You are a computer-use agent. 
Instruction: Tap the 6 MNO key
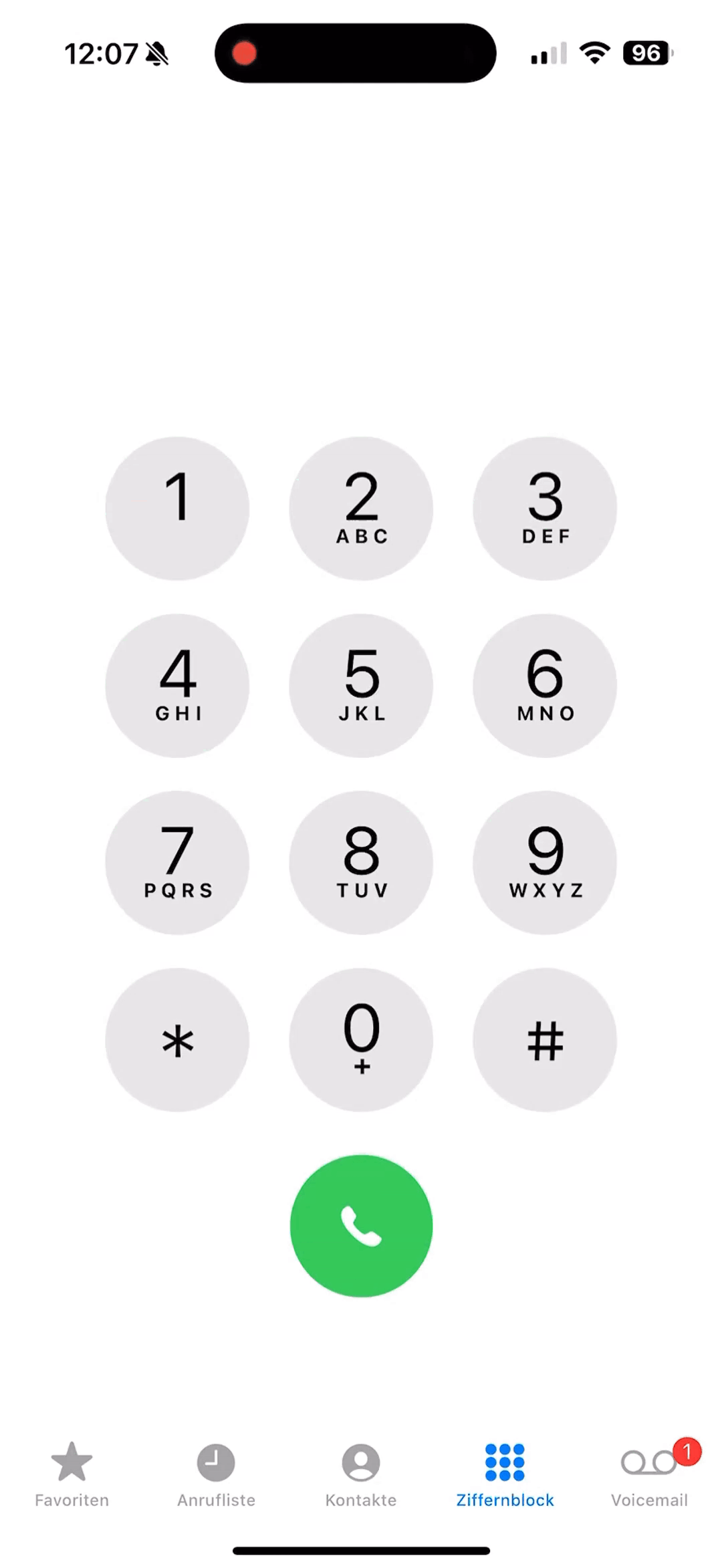545,686
